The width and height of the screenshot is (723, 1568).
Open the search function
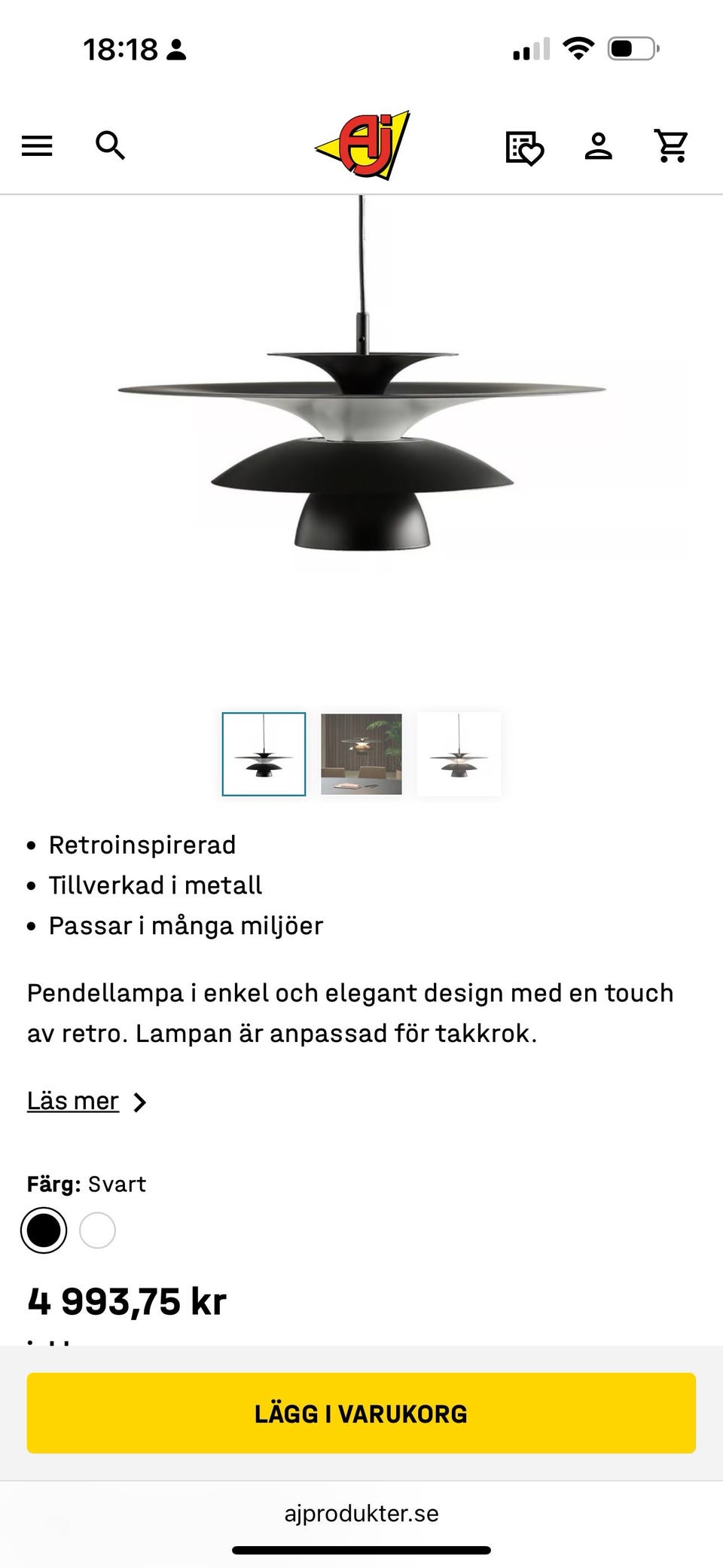pos(111,145)
